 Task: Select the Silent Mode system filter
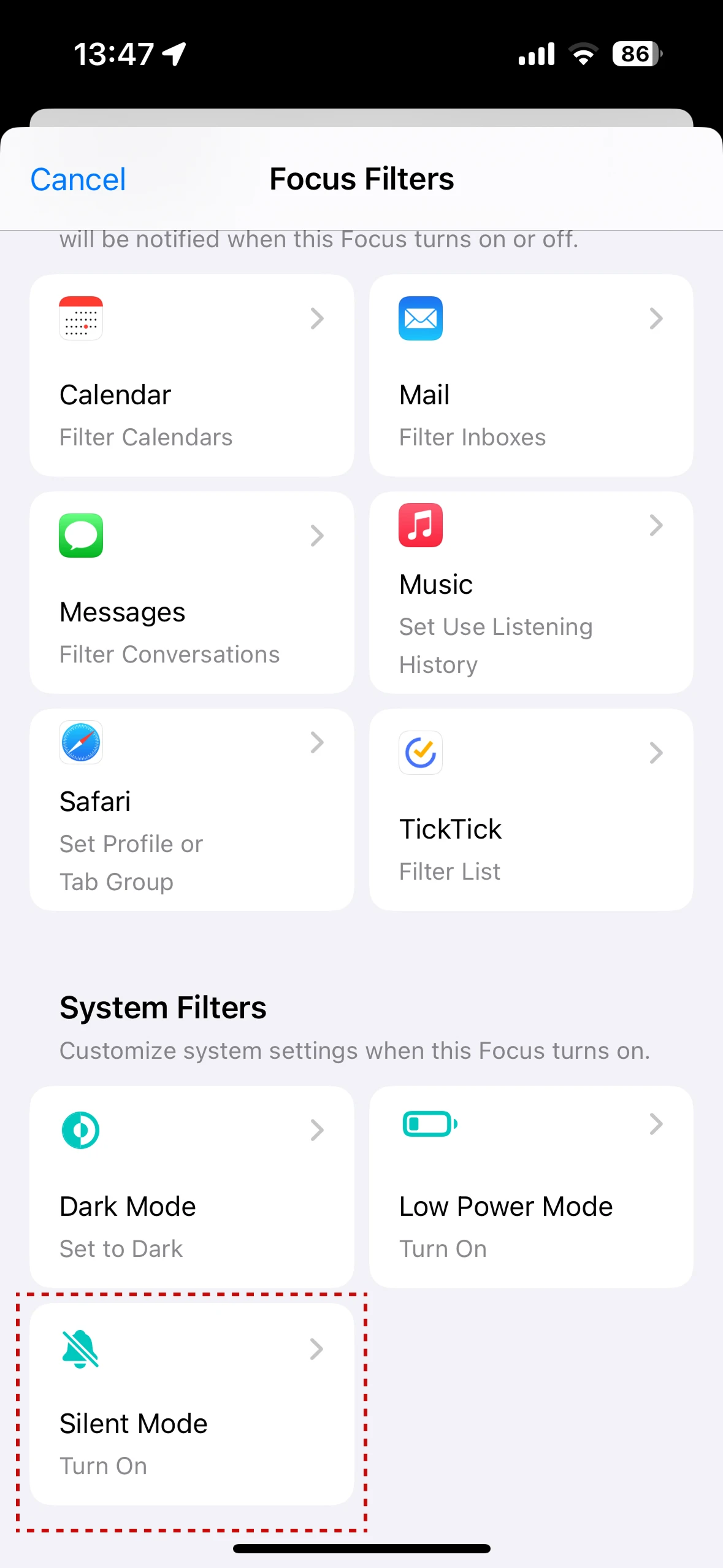tap(191, 1404)
